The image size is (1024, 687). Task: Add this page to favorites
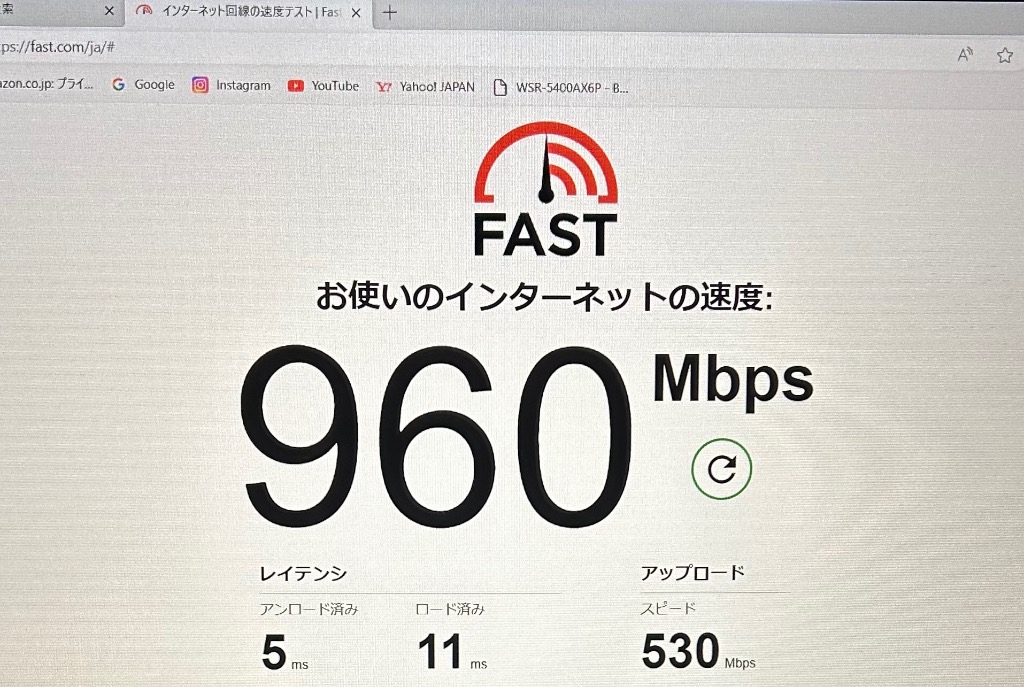[x=1005, y=55]
